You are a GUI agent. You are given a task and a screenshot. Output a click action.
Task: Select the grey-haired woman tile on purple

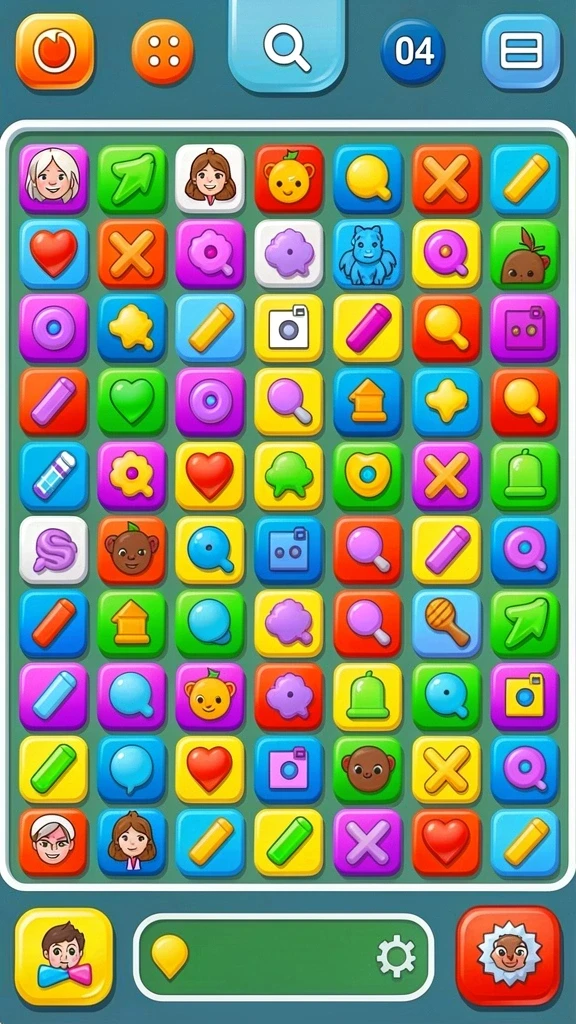54,179
